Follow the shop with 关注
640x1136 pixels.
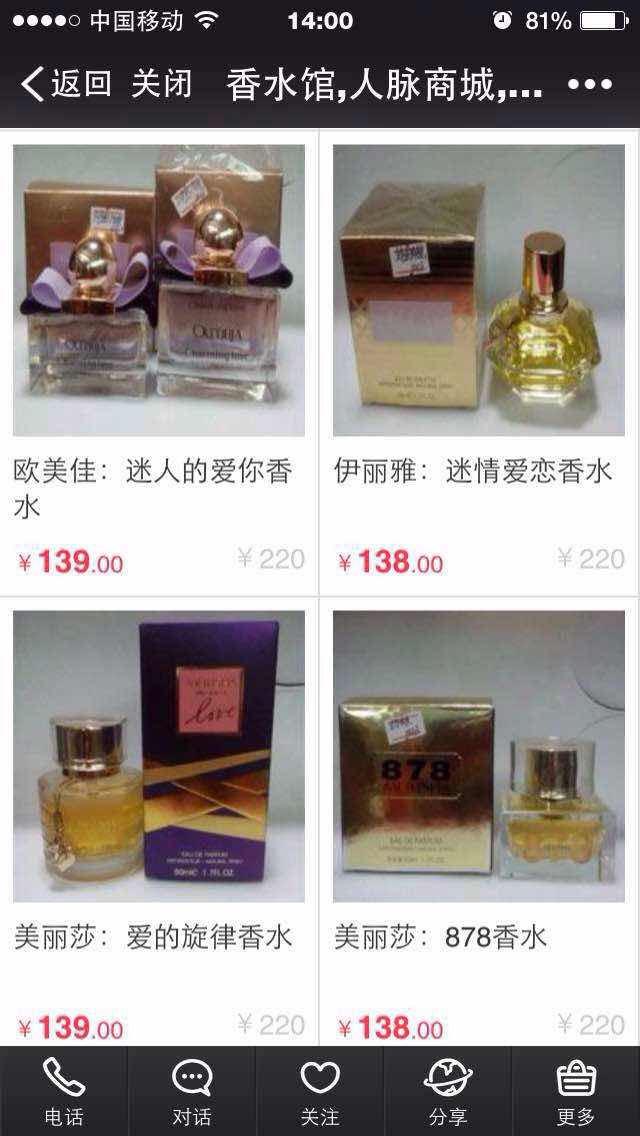tap(320, 1092)
